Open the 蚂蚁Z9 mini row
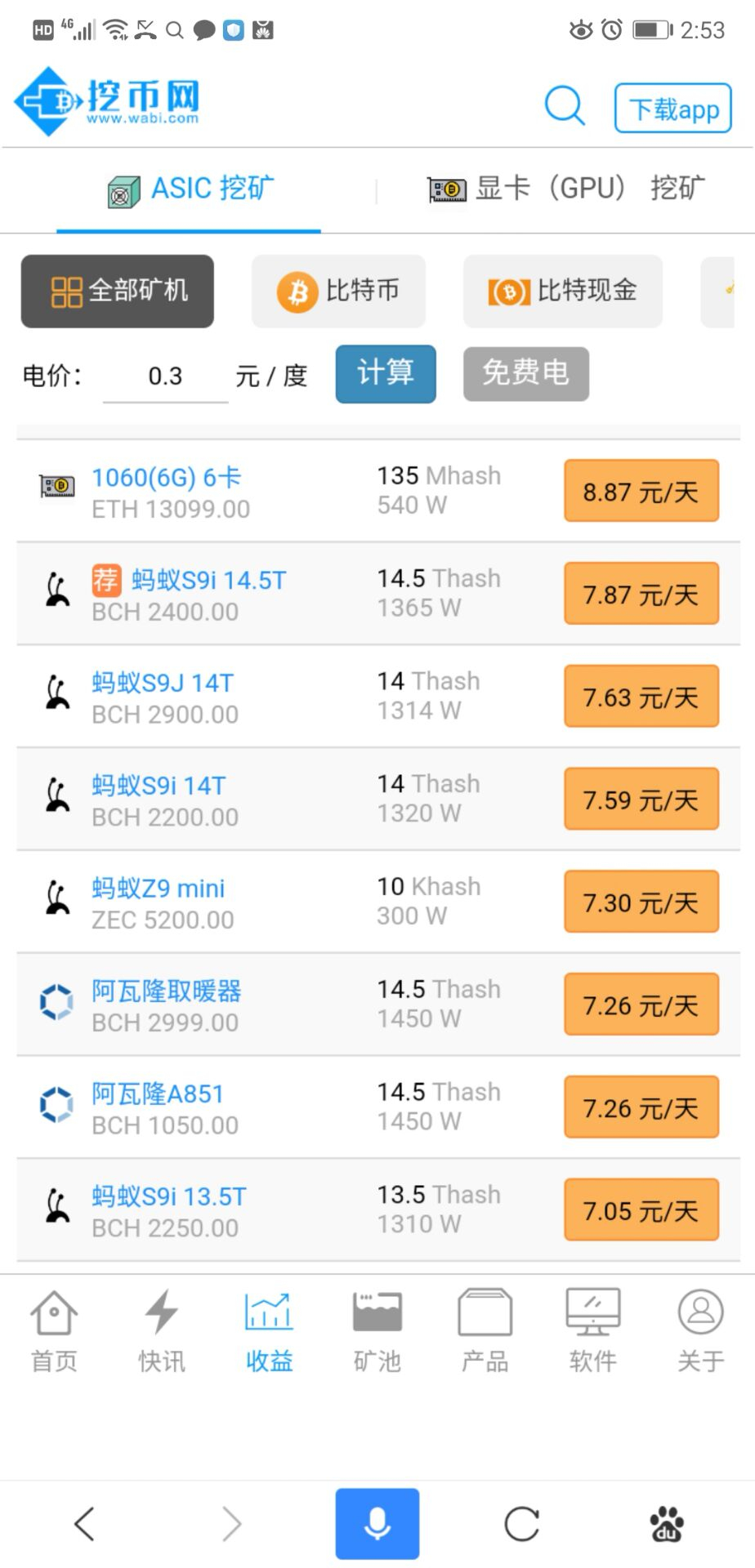This screenshot has height=1568, width=755. pyautogui.click(x=378, y=902)
